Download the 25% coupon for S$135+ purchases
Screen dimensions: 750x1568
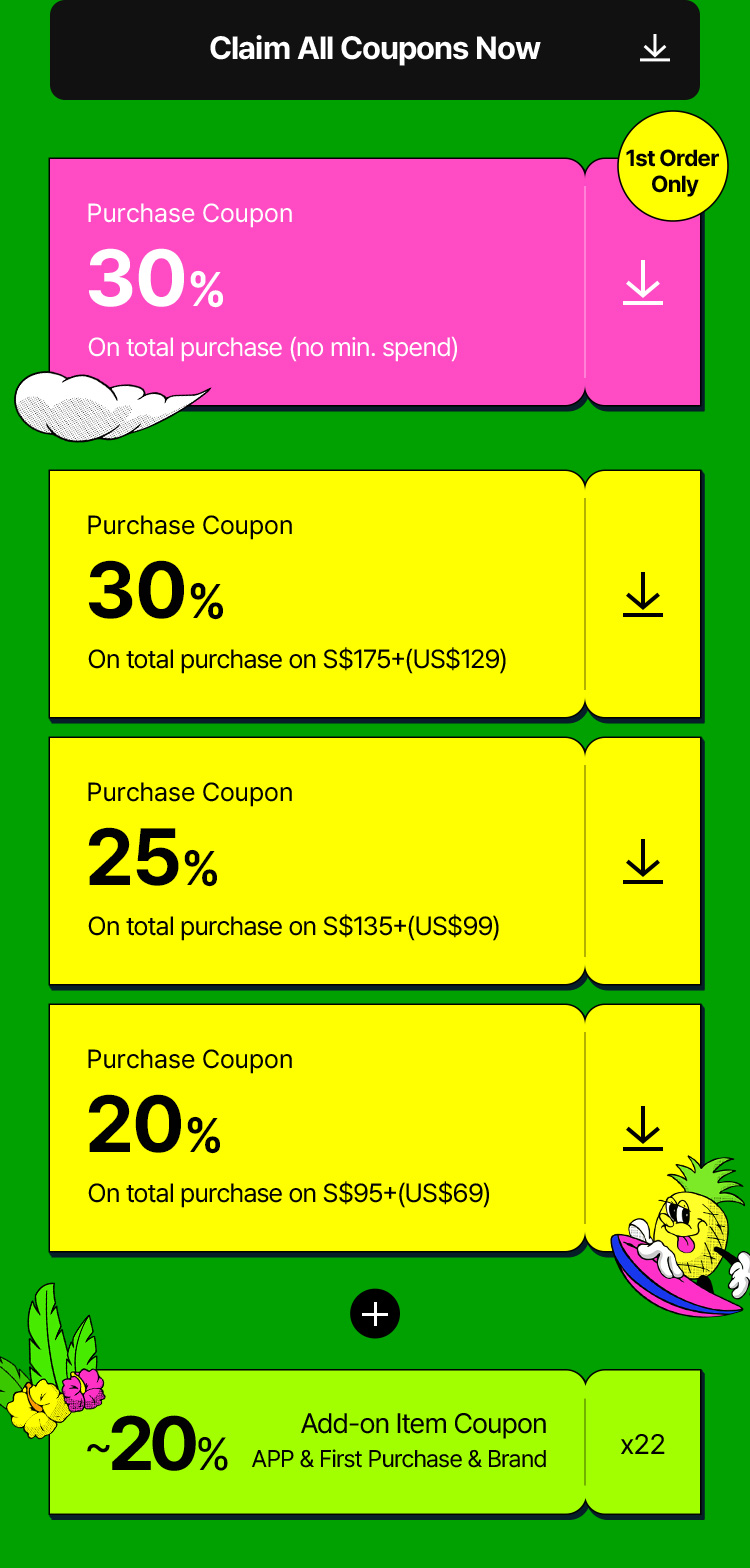[x=643, y=861]
